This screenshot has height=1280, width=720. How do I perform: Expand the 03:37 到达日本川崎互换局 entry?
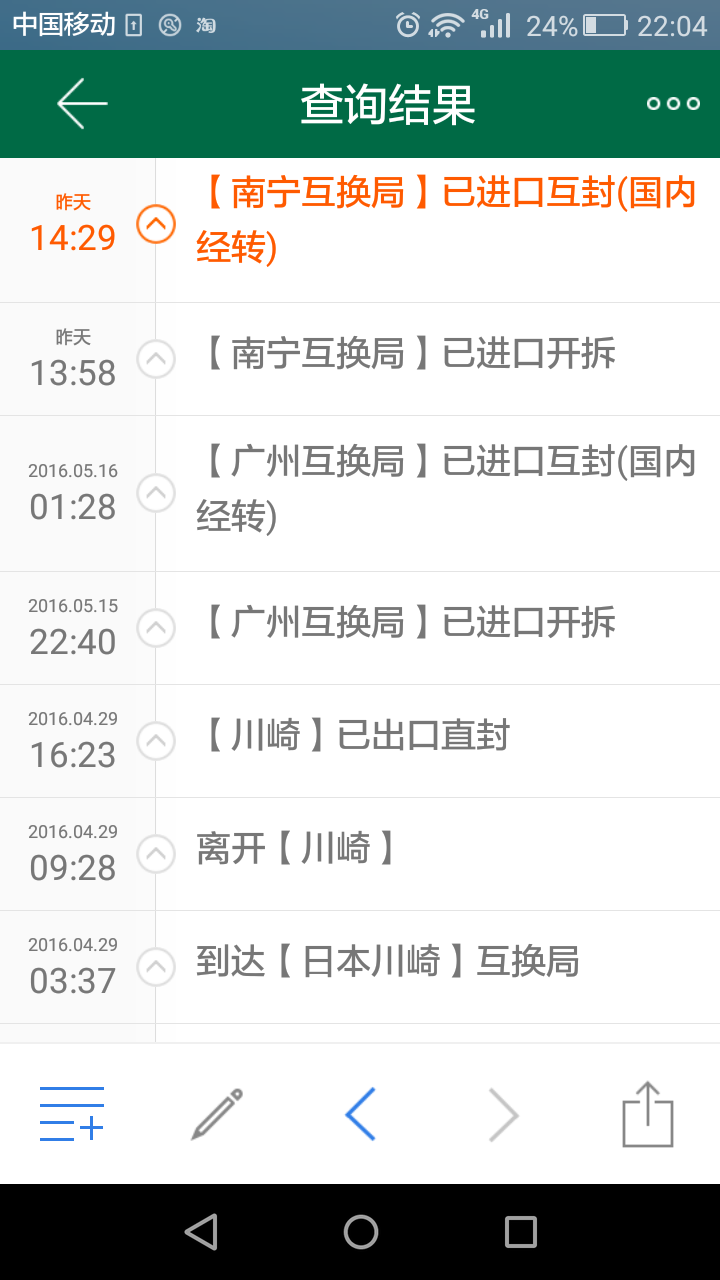(155, 967)
